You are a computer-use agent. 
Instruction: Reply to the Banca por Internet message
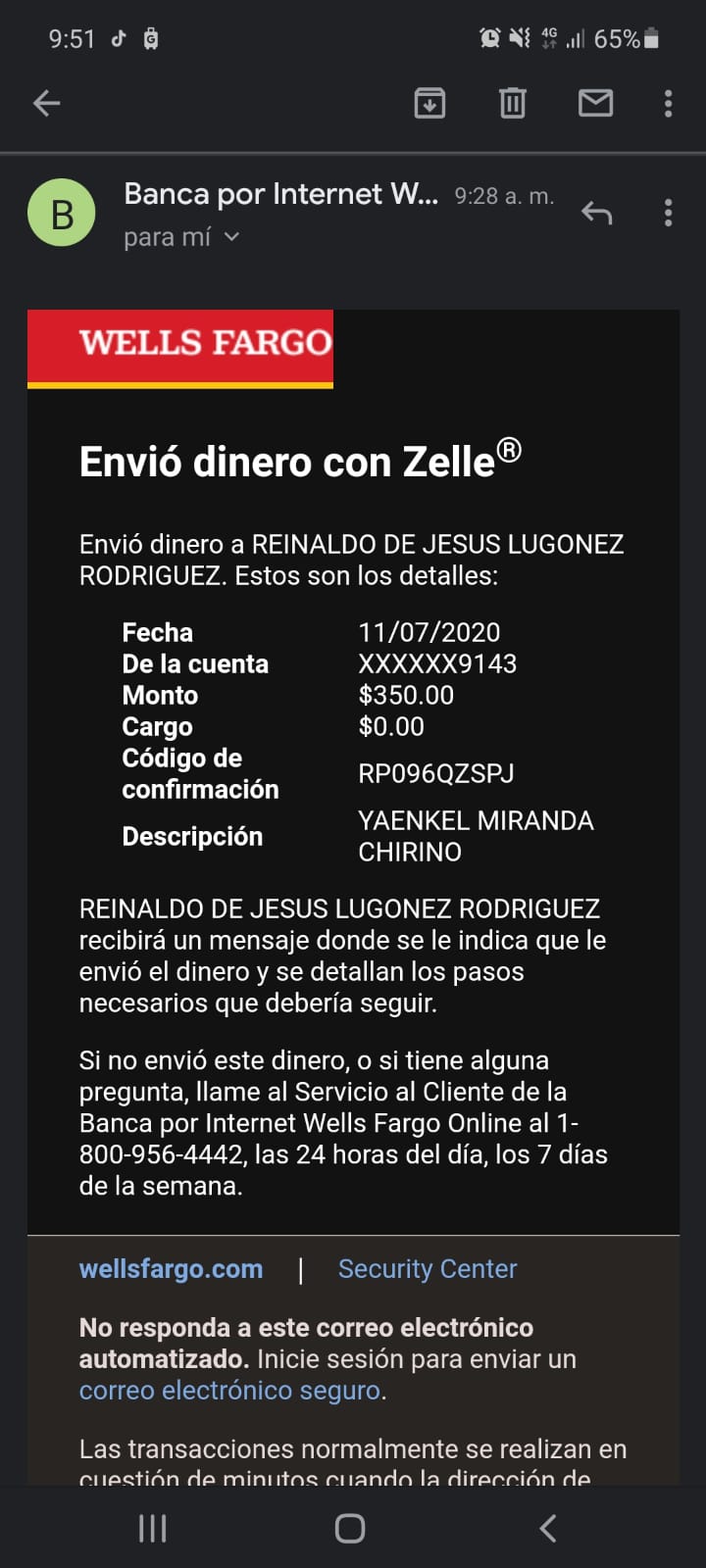coord(596,213)
